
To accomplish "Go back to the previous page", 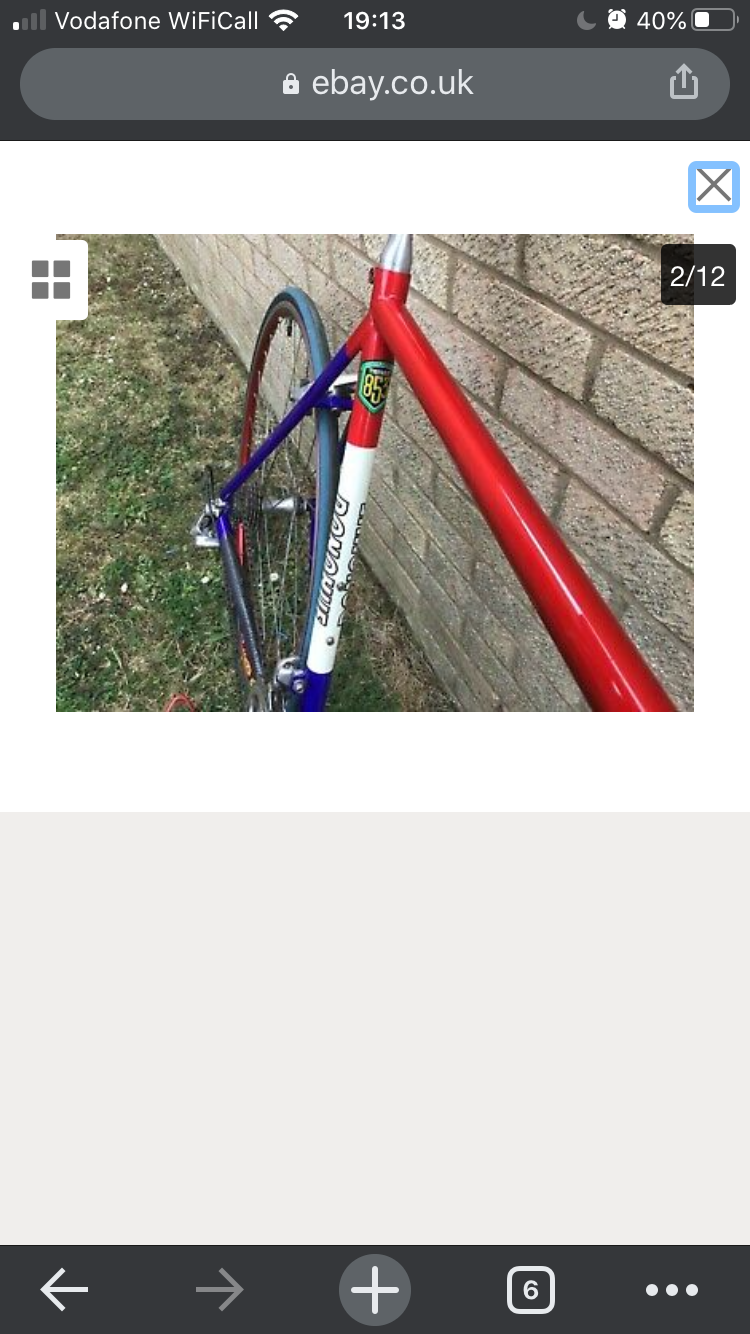I will [64, 1290].
